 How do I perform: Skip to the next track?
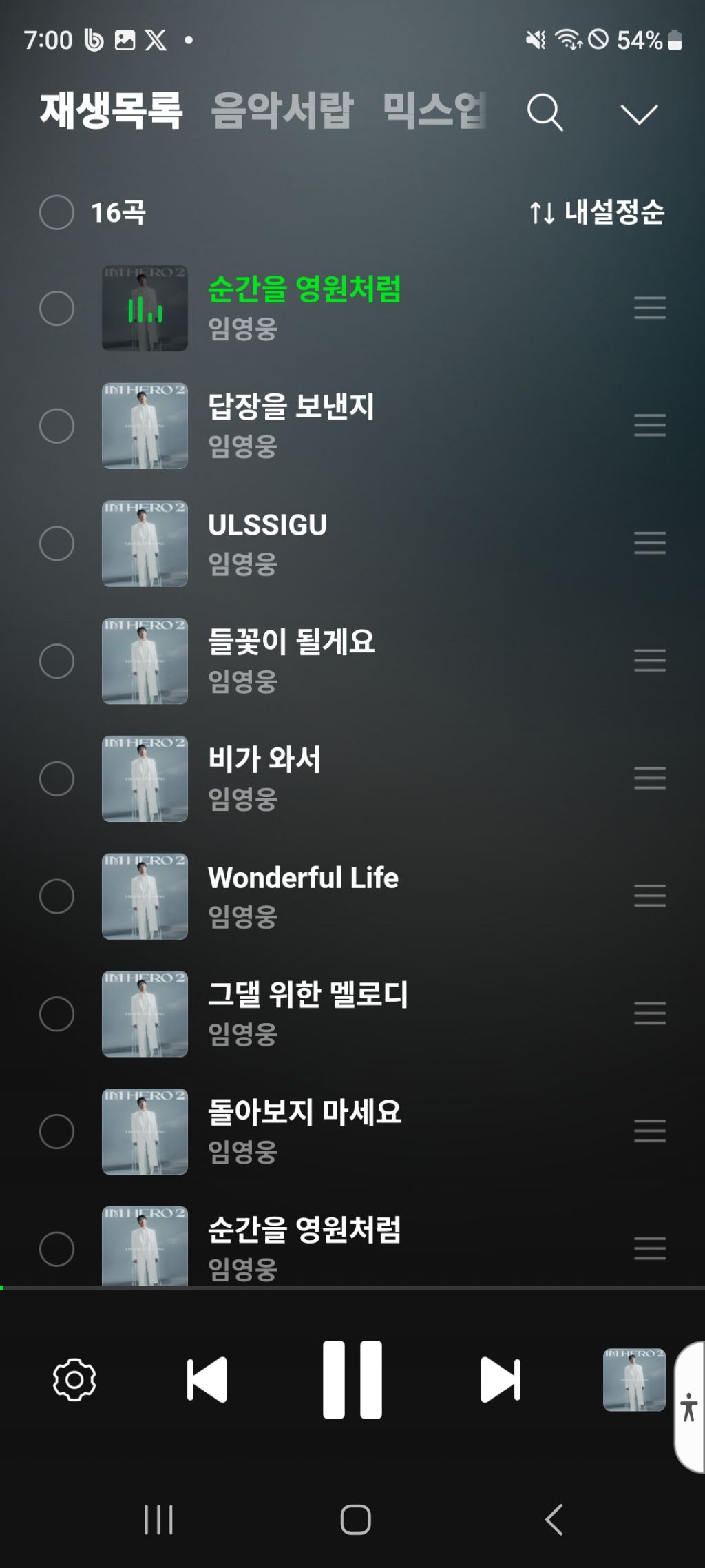[x=501, y=1379]
